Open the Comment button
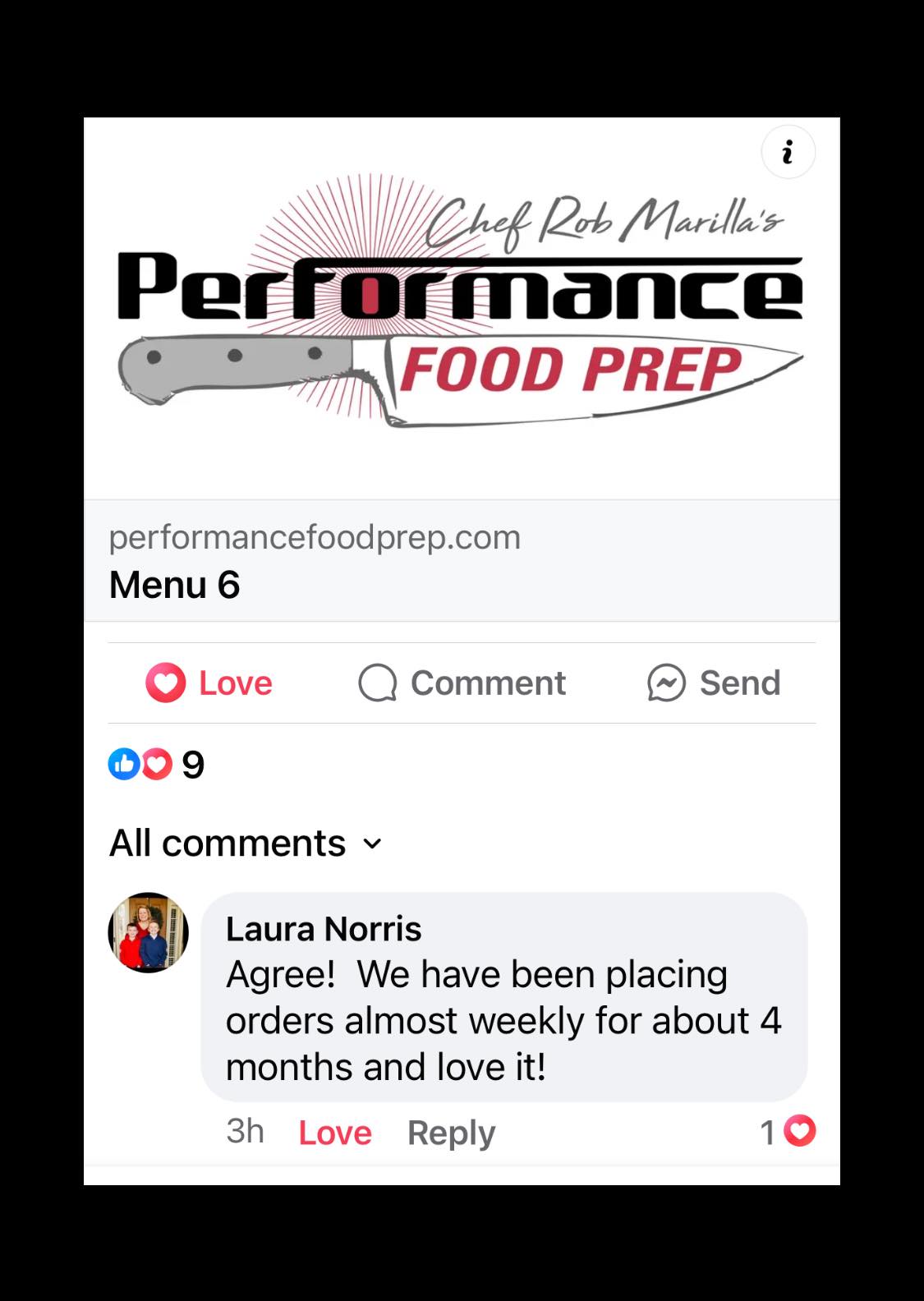 pos(462,683)
